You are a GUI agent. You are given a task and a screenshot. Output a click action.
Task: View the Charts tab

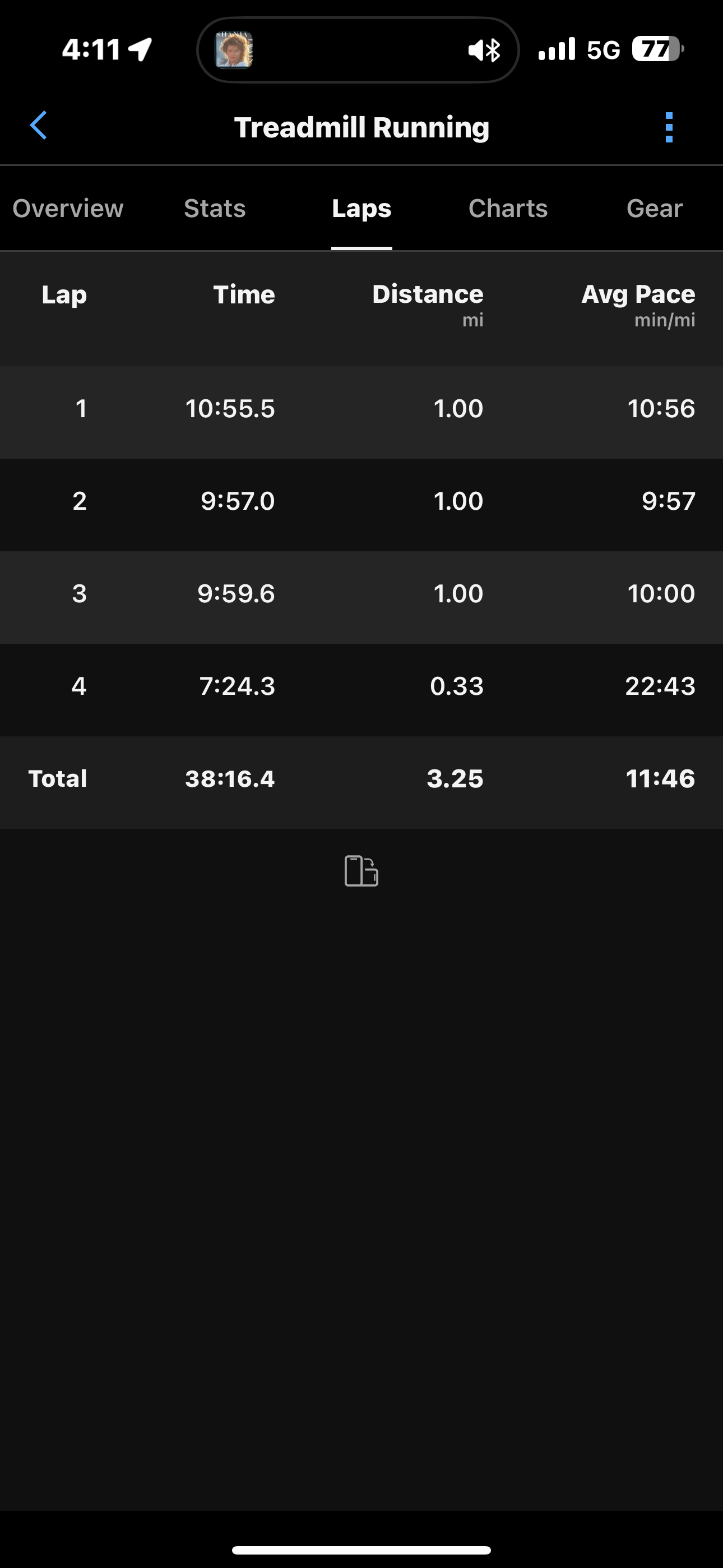point(508,208)
